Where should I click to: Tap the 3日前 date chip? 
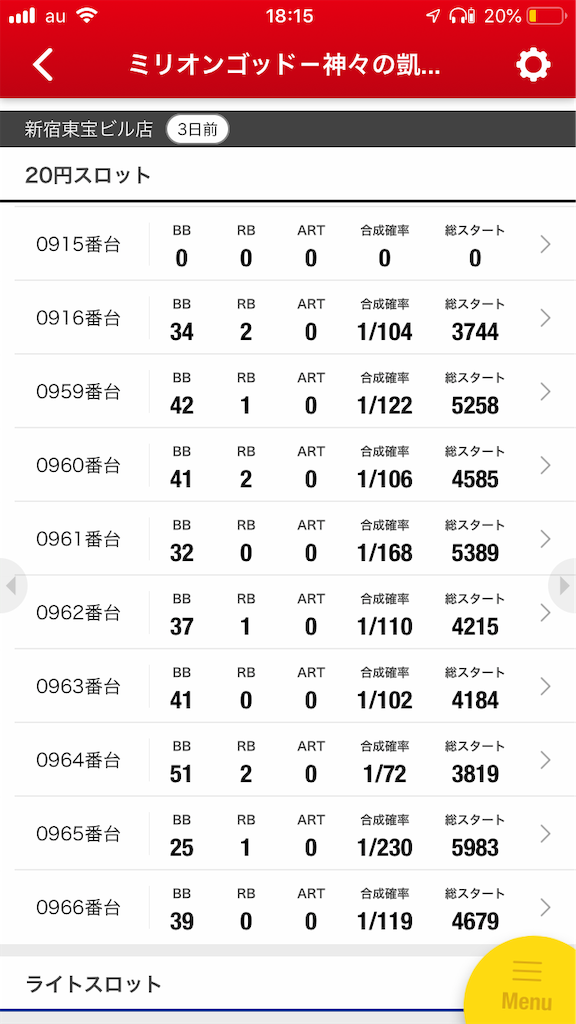pos(197,129)
